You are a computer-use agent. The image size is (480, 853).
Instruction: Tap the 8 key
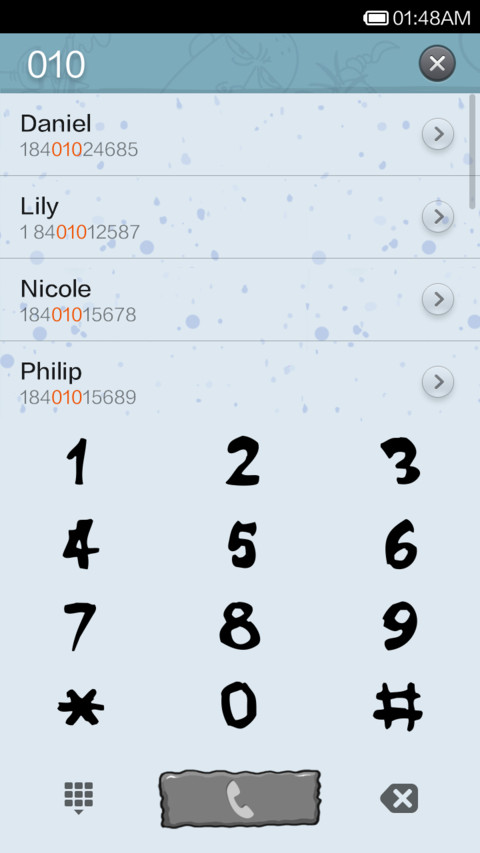[x=240, y=627]
